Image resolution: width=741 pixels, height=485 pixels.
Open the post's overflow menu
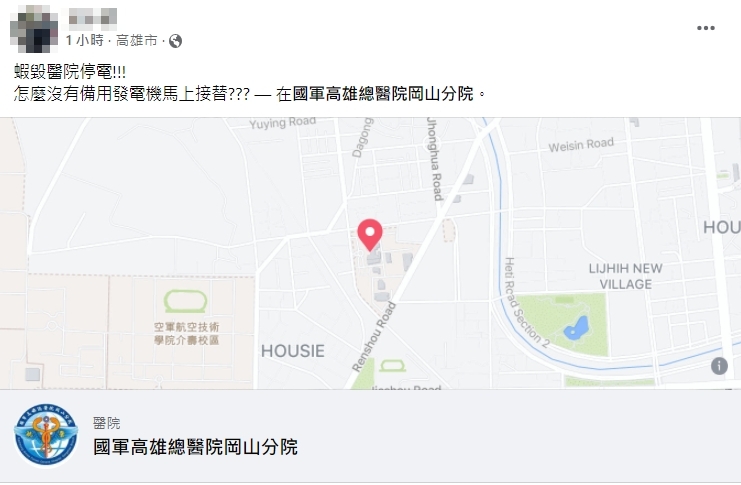point(706,29)
